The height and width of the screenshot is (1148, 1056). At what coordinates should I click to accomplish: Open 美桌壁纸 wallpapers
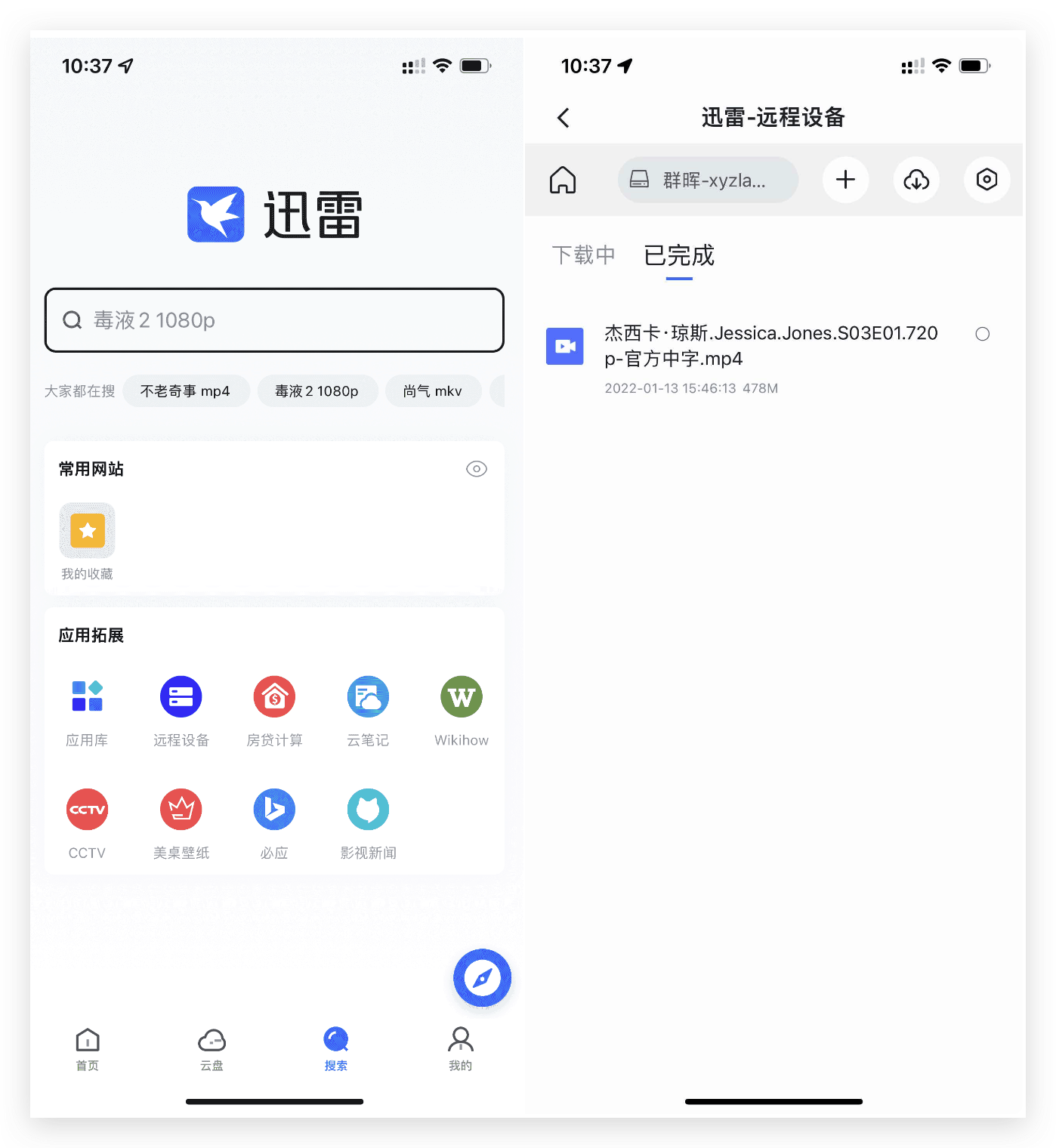tap(181, 810)
